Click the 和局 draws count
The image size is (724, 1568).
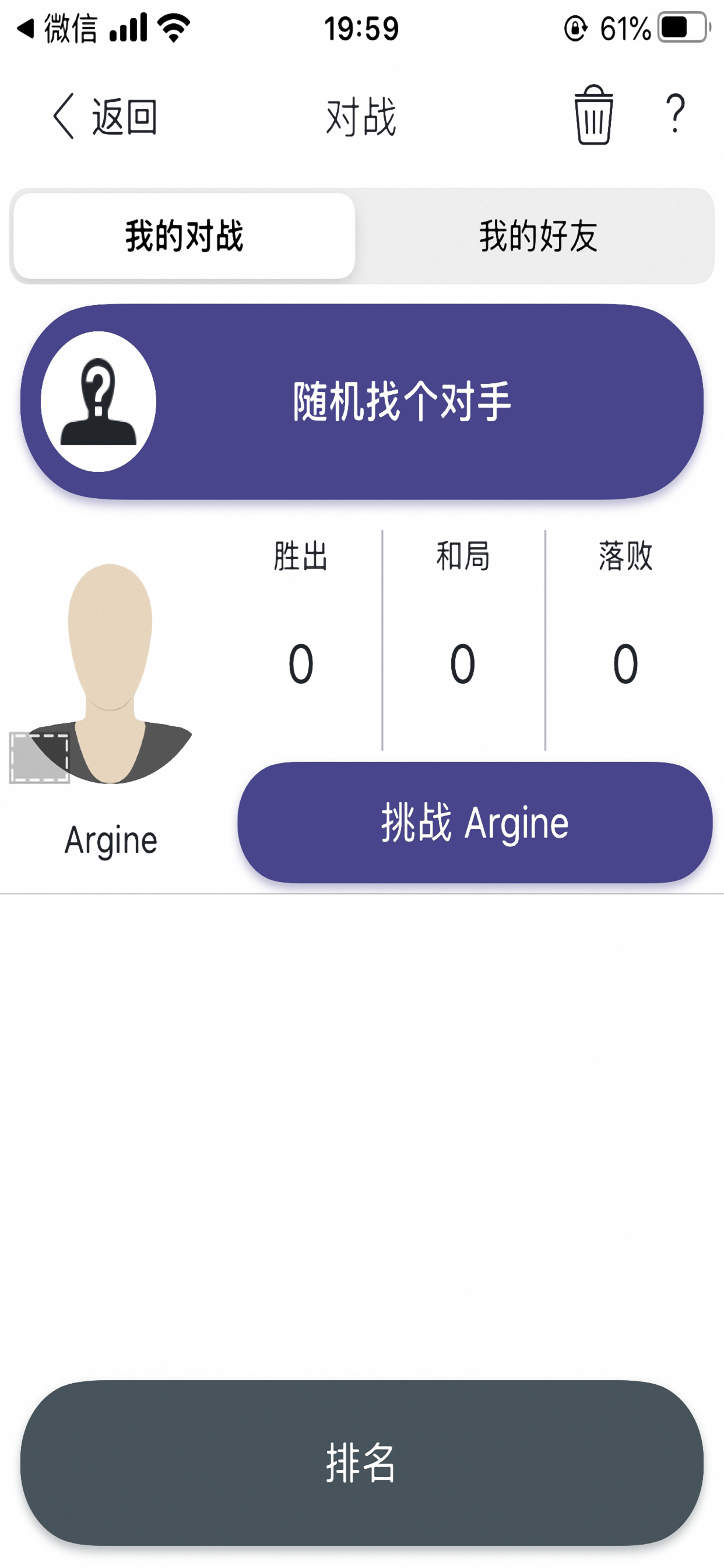(x=462, y=663)
